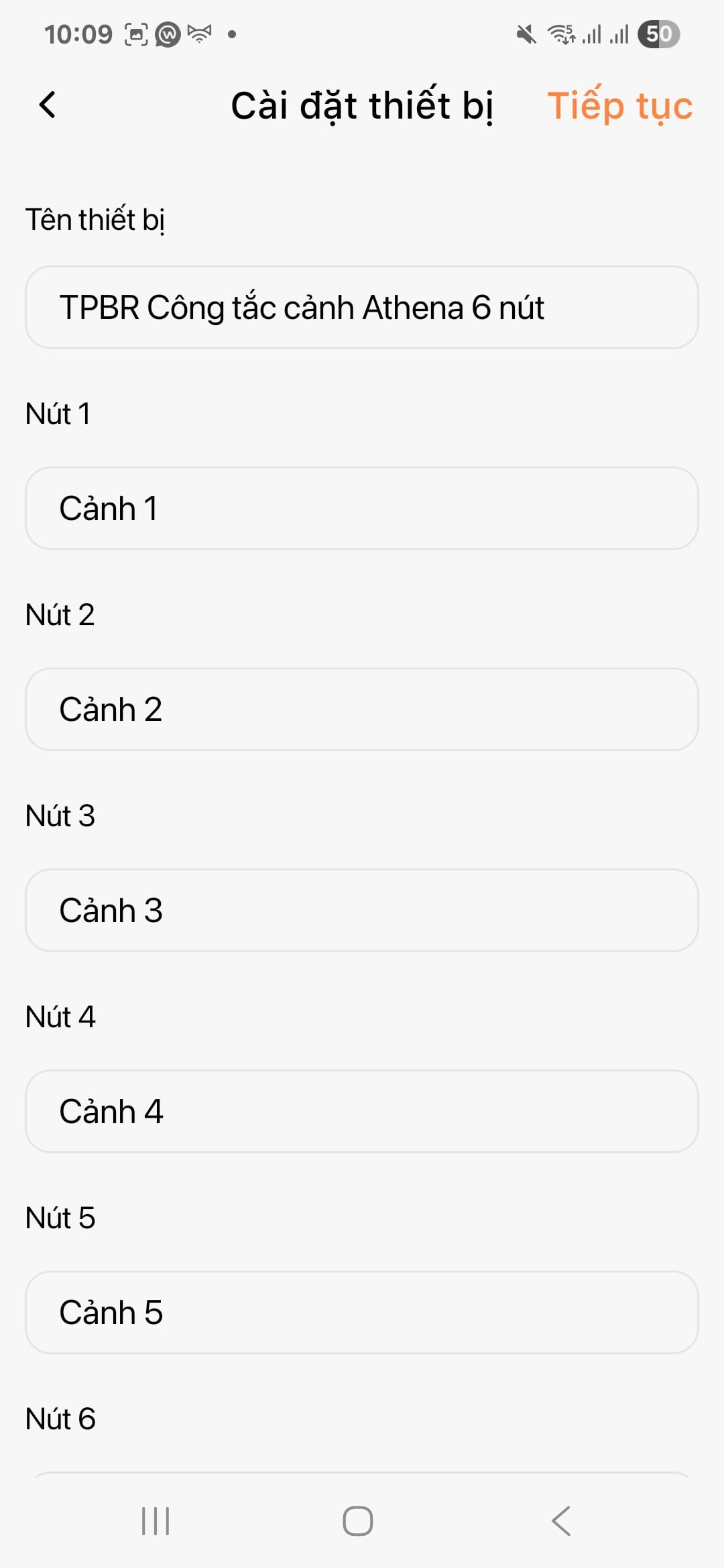Focus the Cảnh 1 text field
Image resolution: width=724 pixels, height=1568 pixels.
pos(362,509)
